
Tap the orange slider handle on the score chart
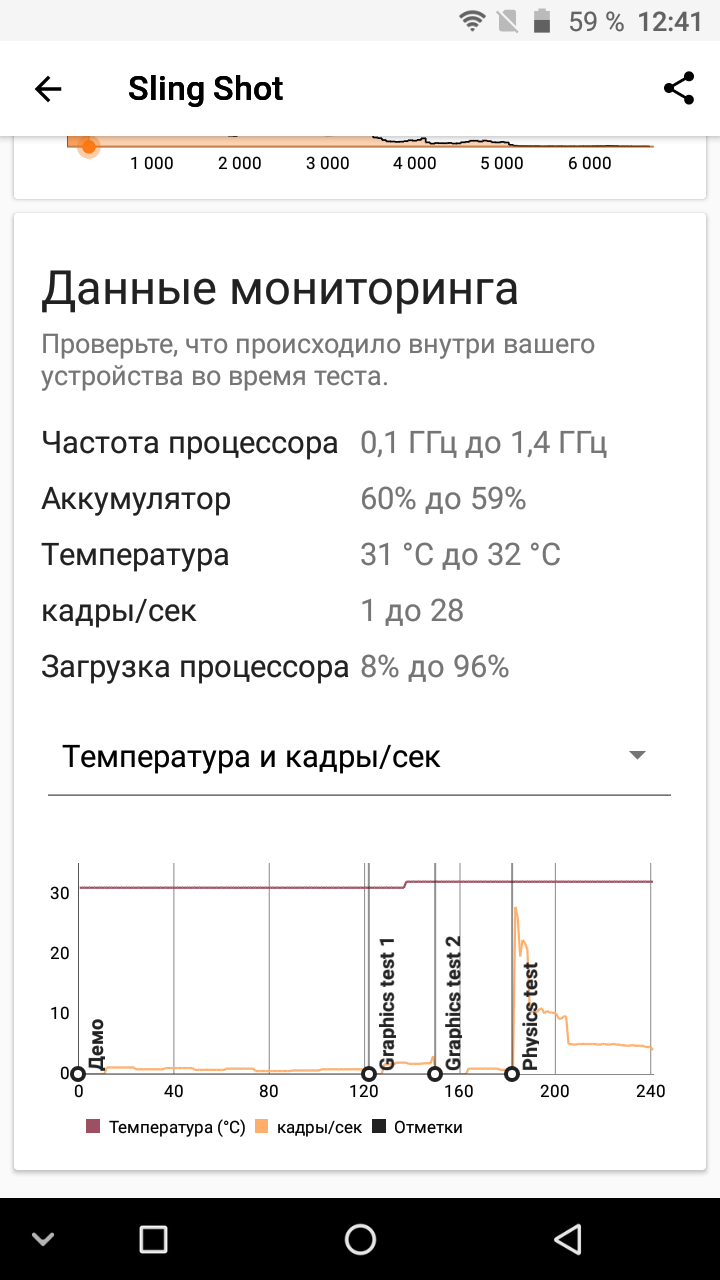(88, 147)
